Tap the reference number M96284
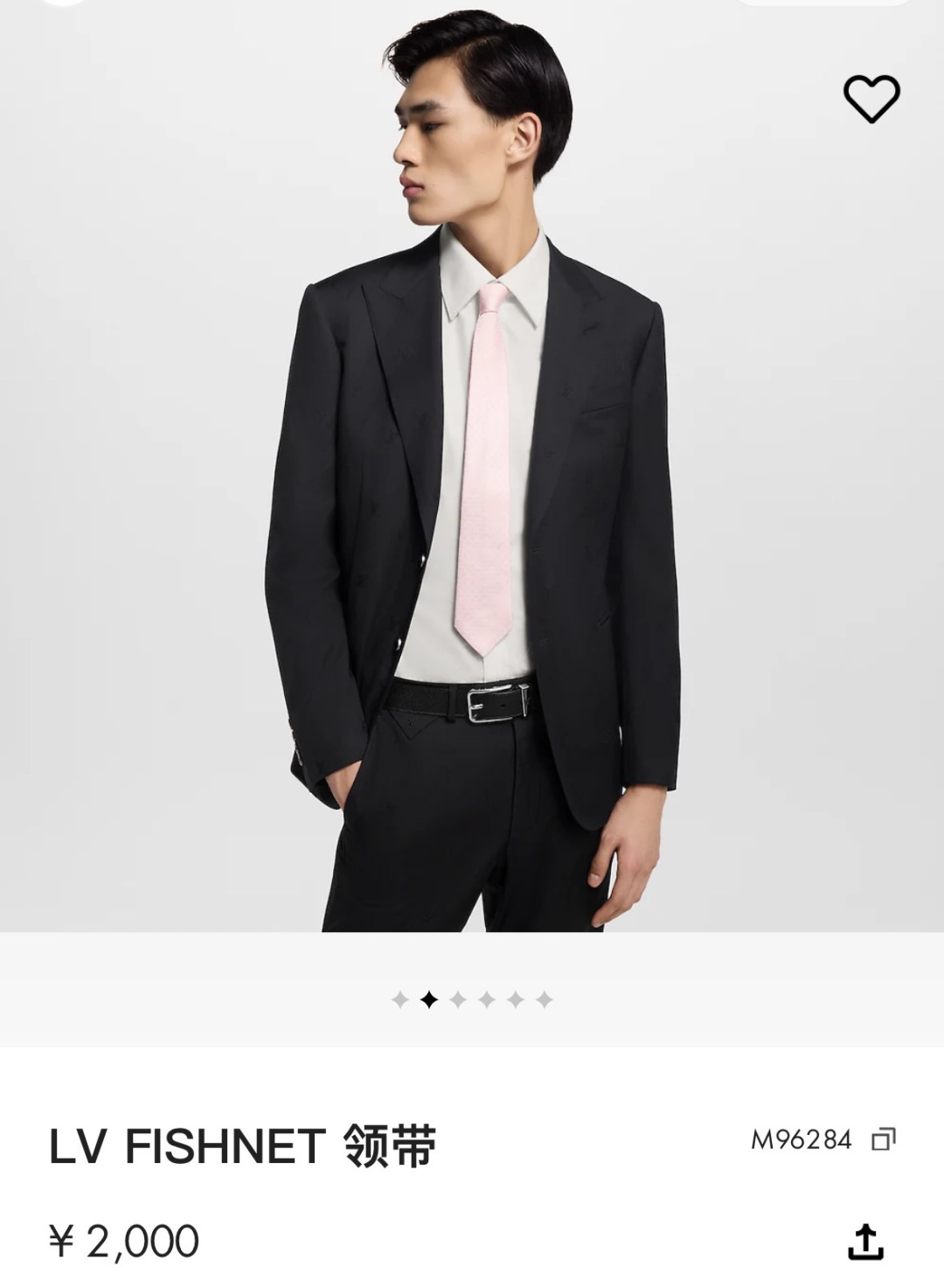Image resolution: width=944 pixels, height=1288 pixels. (802, 1138)
